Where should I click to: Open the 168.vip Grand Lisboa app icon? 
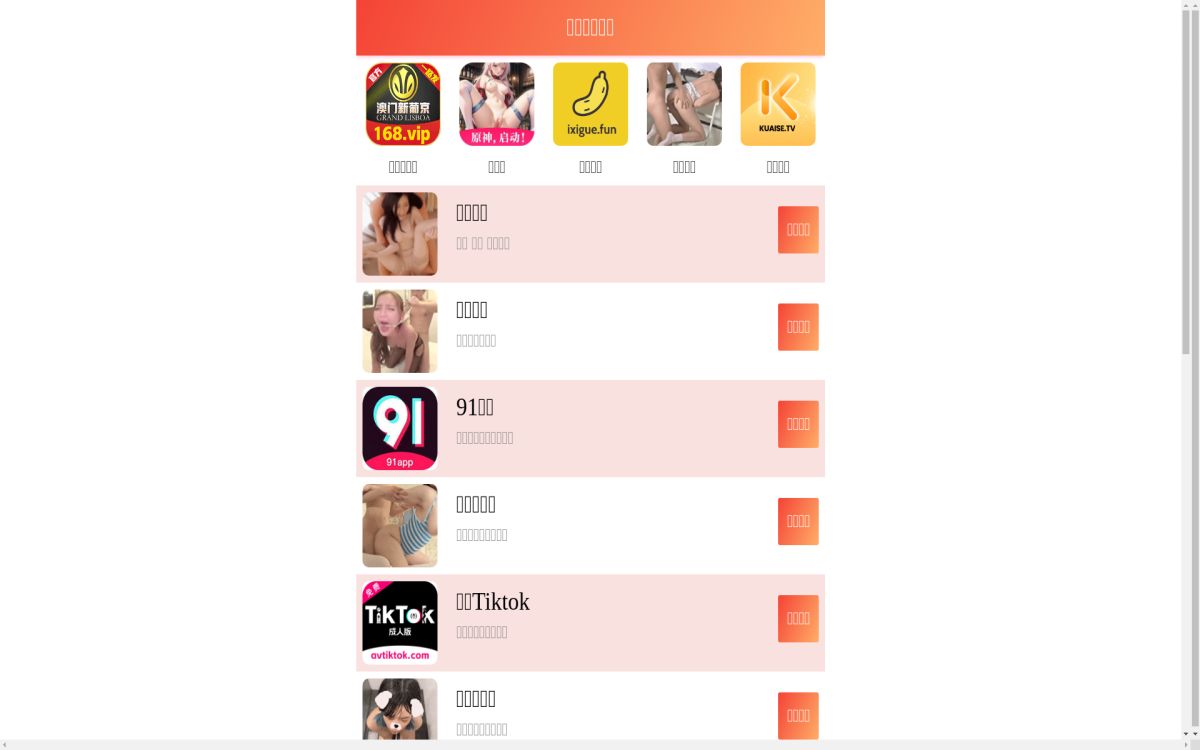(x=403, y=105)
